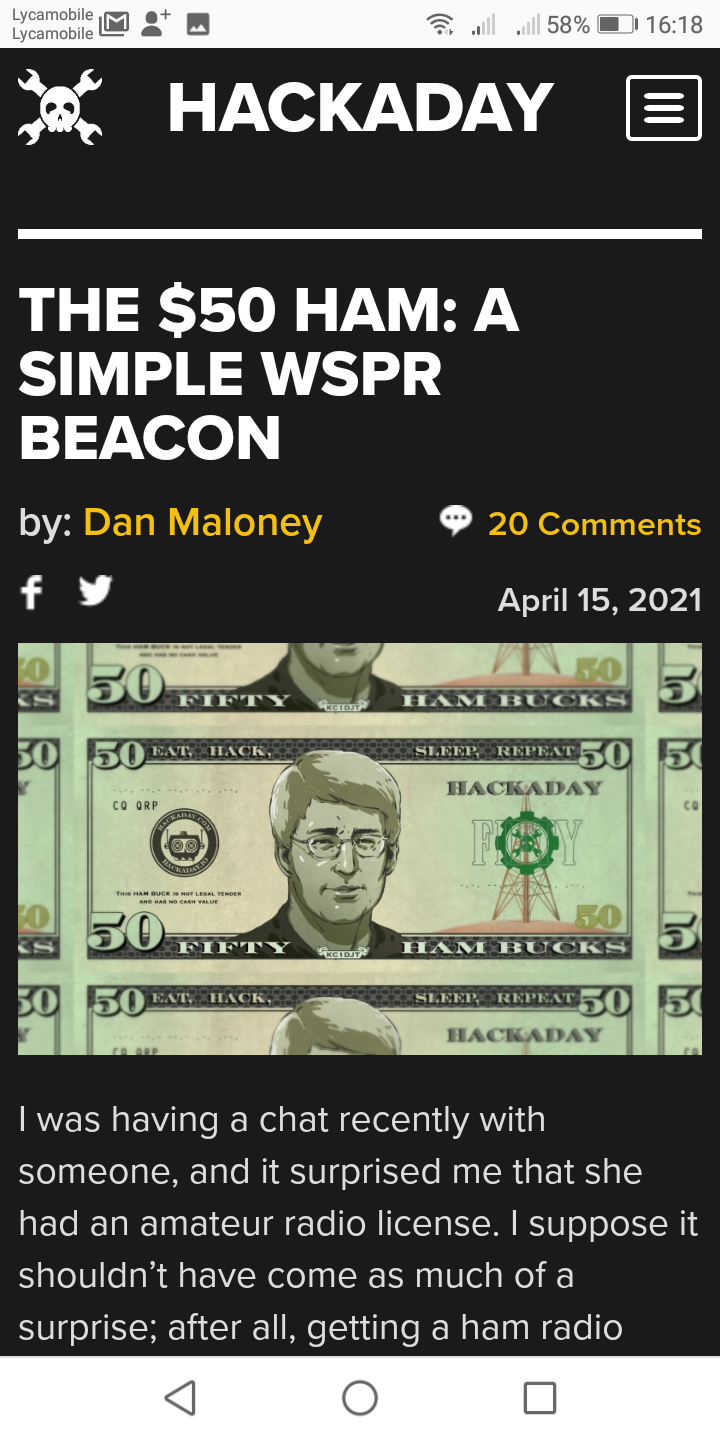The height and width of the screenshot is (1440, 720).
Task: Open the hamburger menu
Action: [x=663, y=107]
